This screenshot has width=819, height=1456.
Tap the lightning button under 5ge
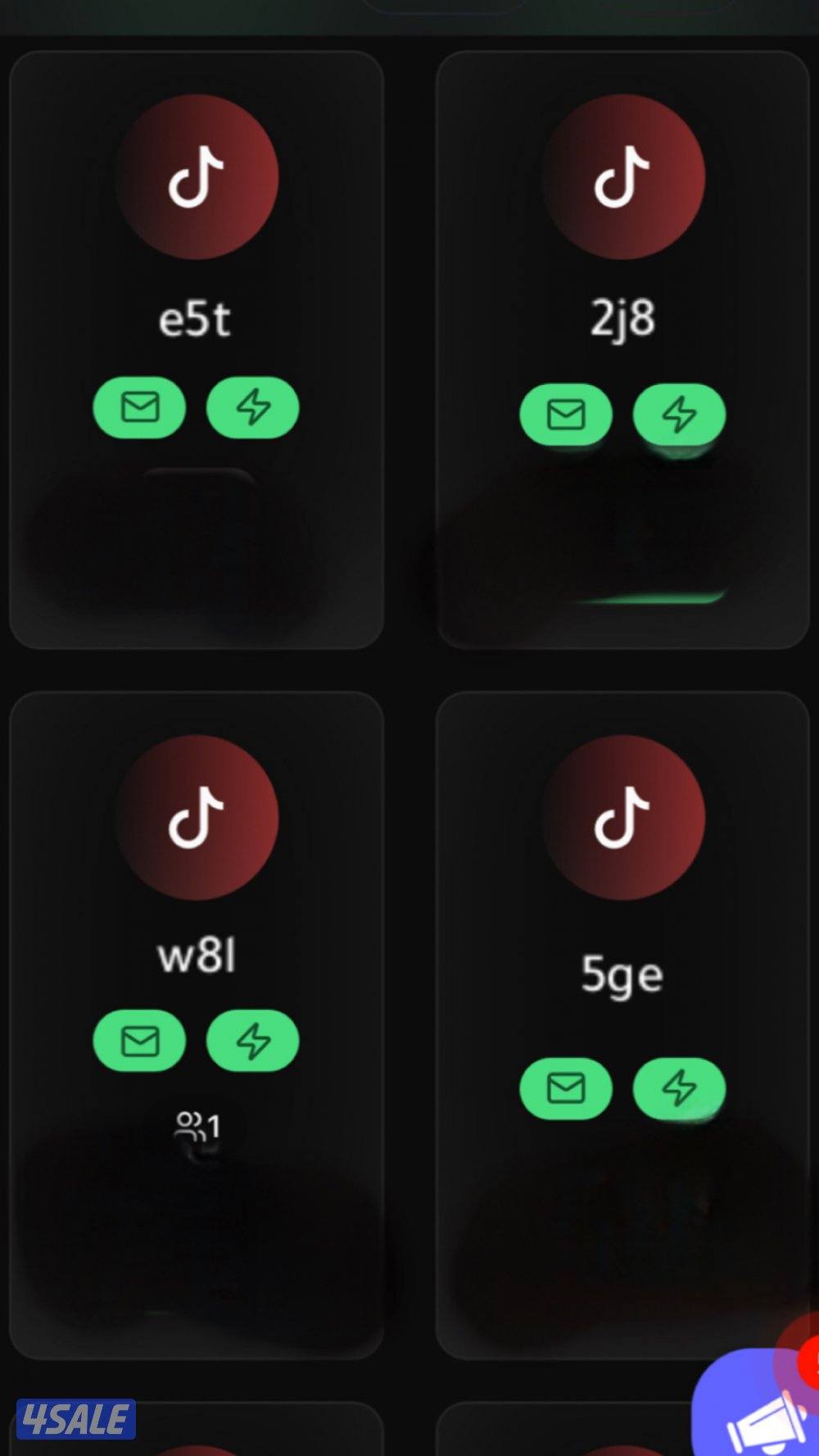679,1089
